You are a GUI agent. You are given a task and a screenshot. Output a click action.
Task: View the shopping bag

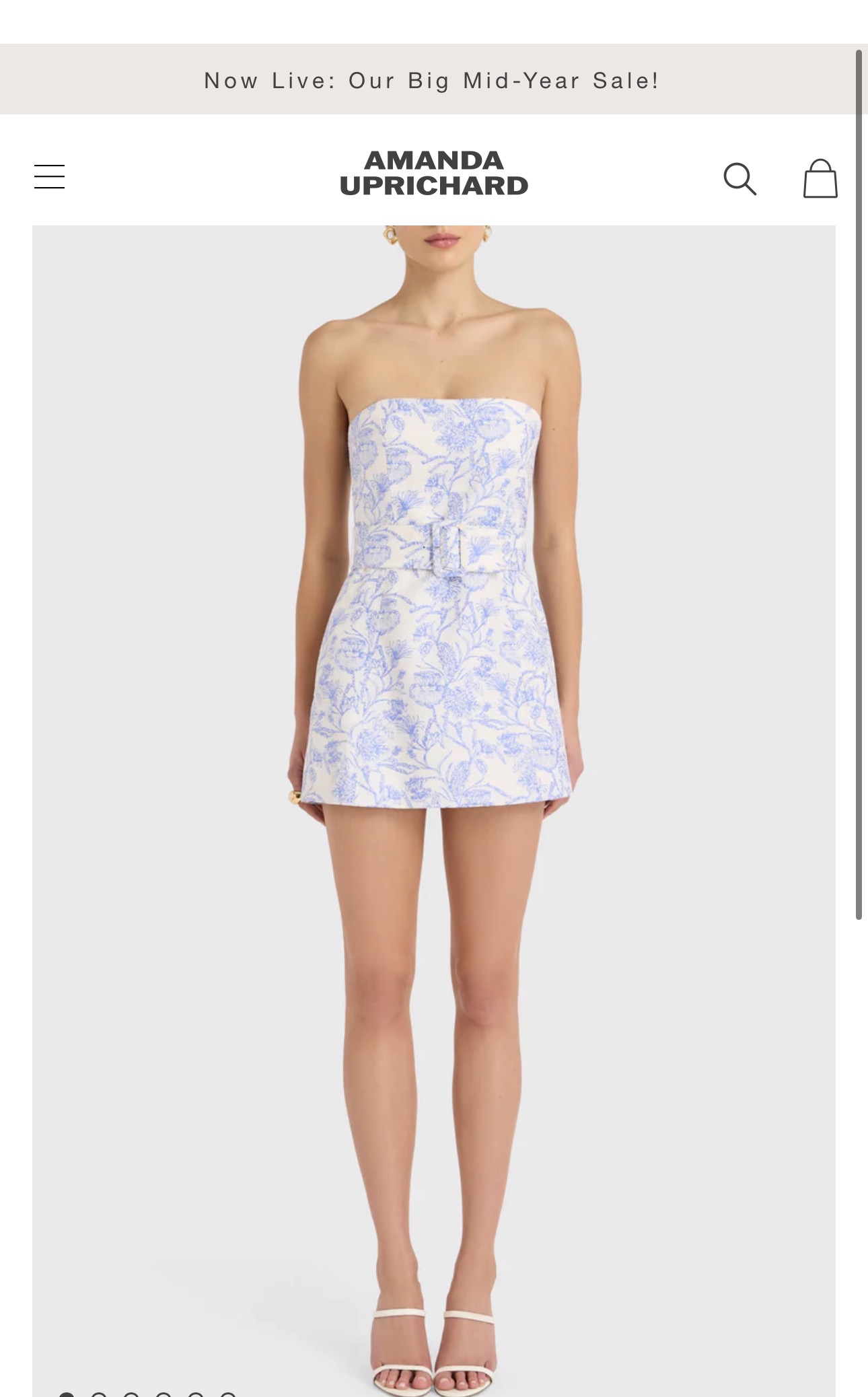tap(820, 178)
